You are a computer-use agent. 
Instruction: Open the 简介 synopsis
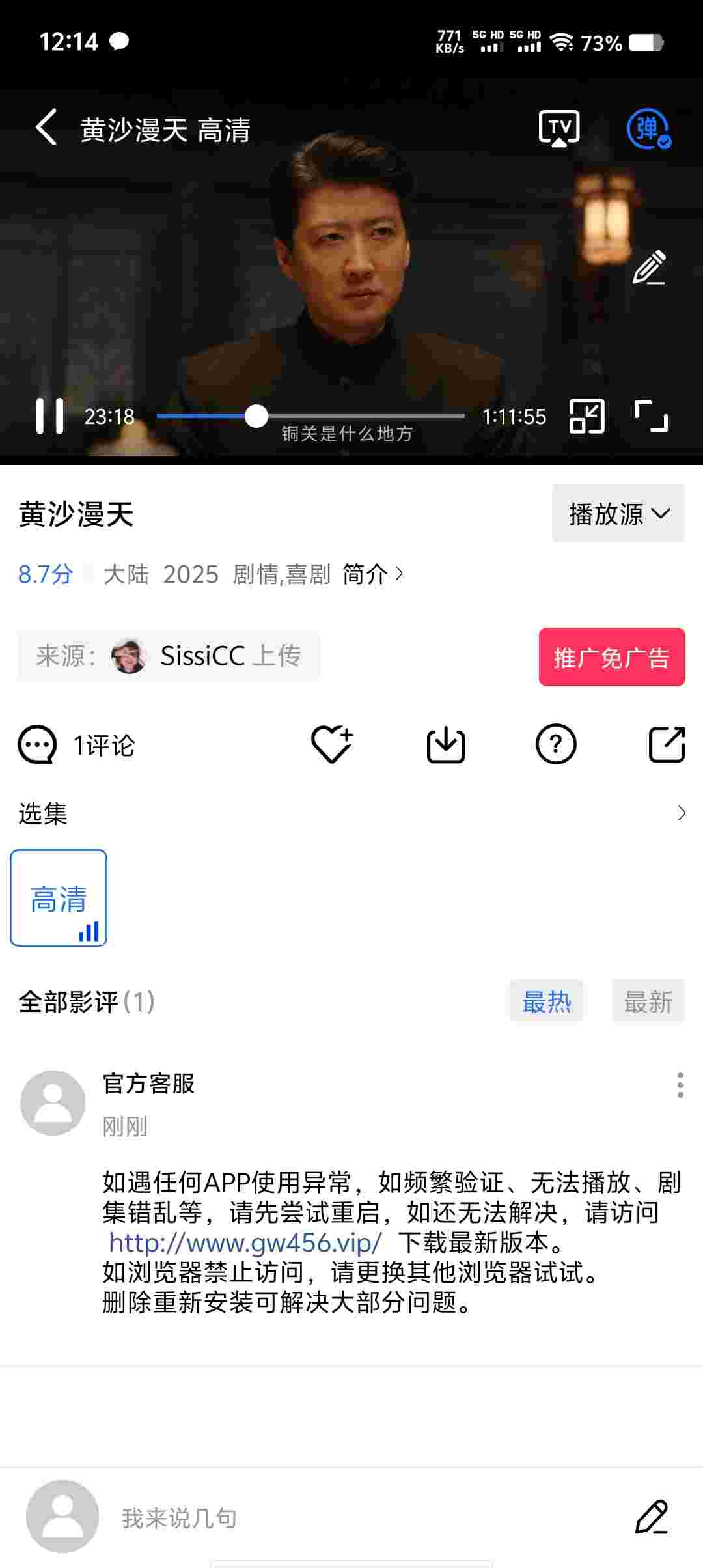[372, 574]
